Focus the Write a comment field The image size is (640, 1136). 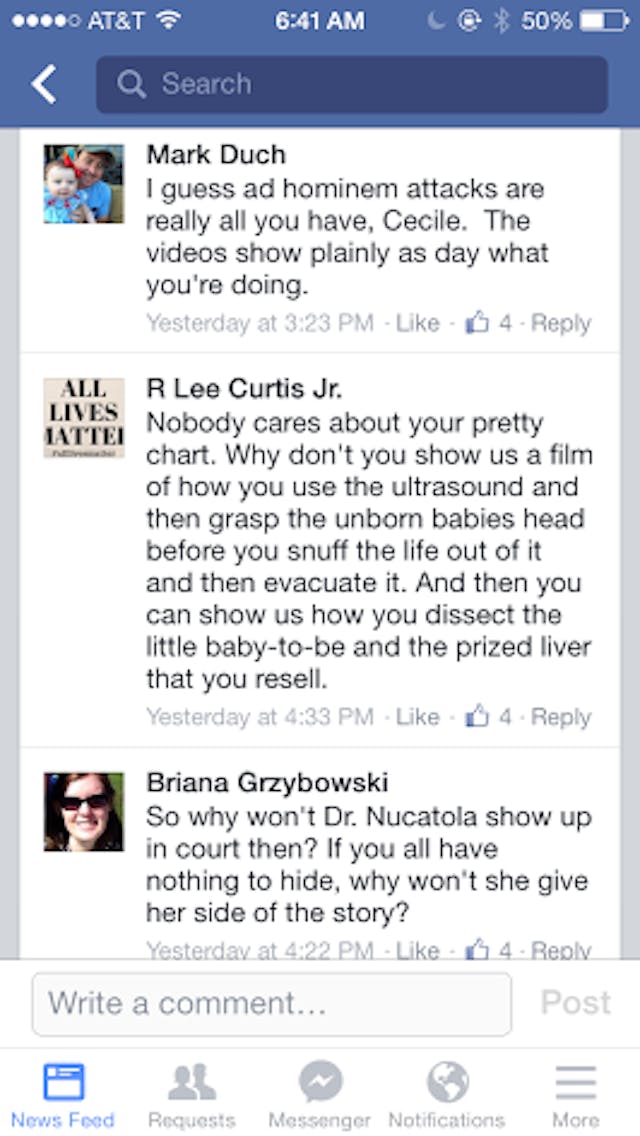tap(271, 1003)
